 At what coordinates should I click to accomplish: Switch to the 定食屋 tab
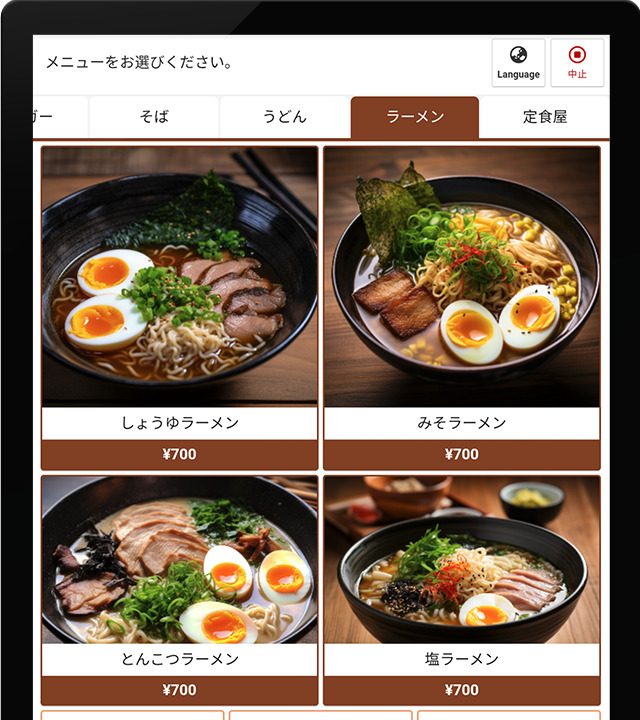point(544,117)
